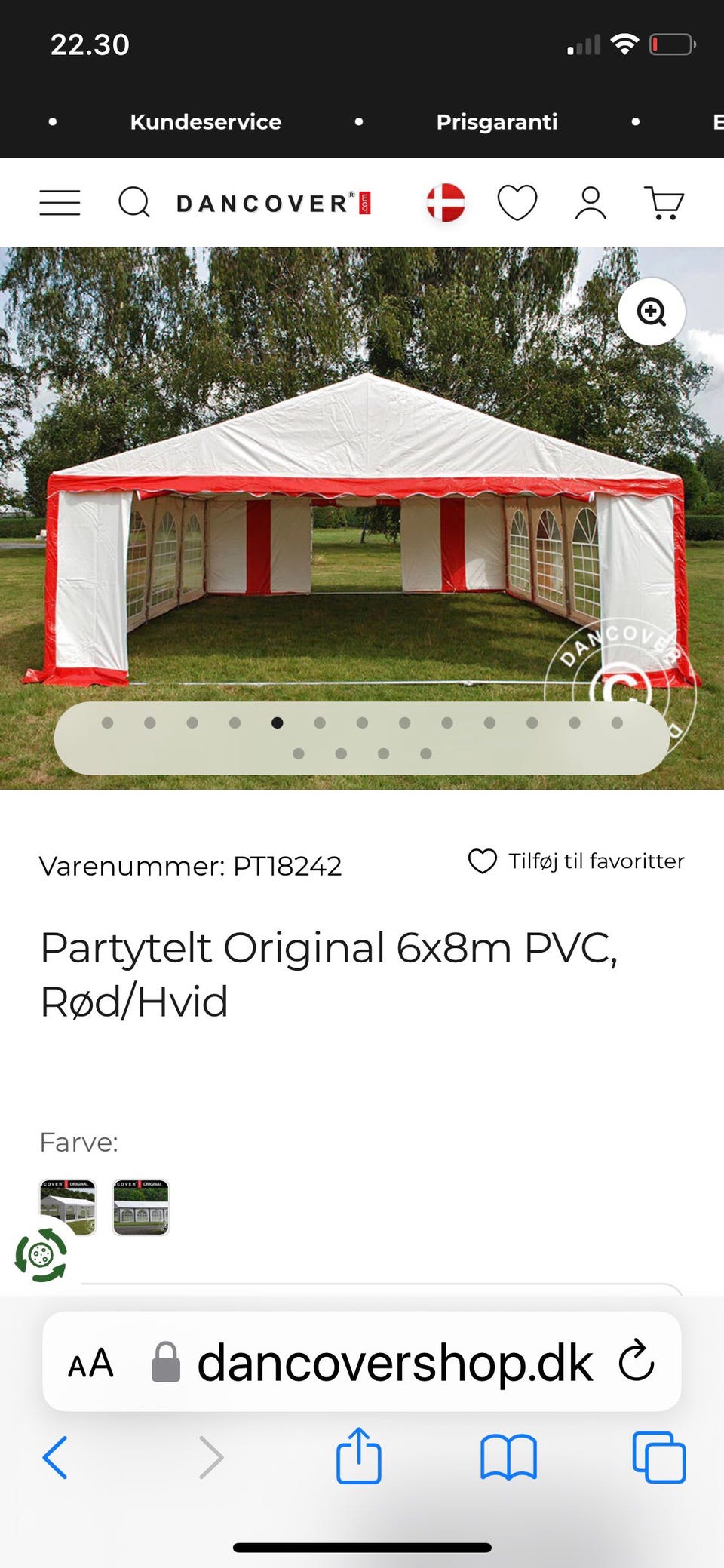Reload the dancovershop.dk page
Image resolution: width=724 pixels, height=1568 pixels.
pyautogui.click(x=637, y=1362)
